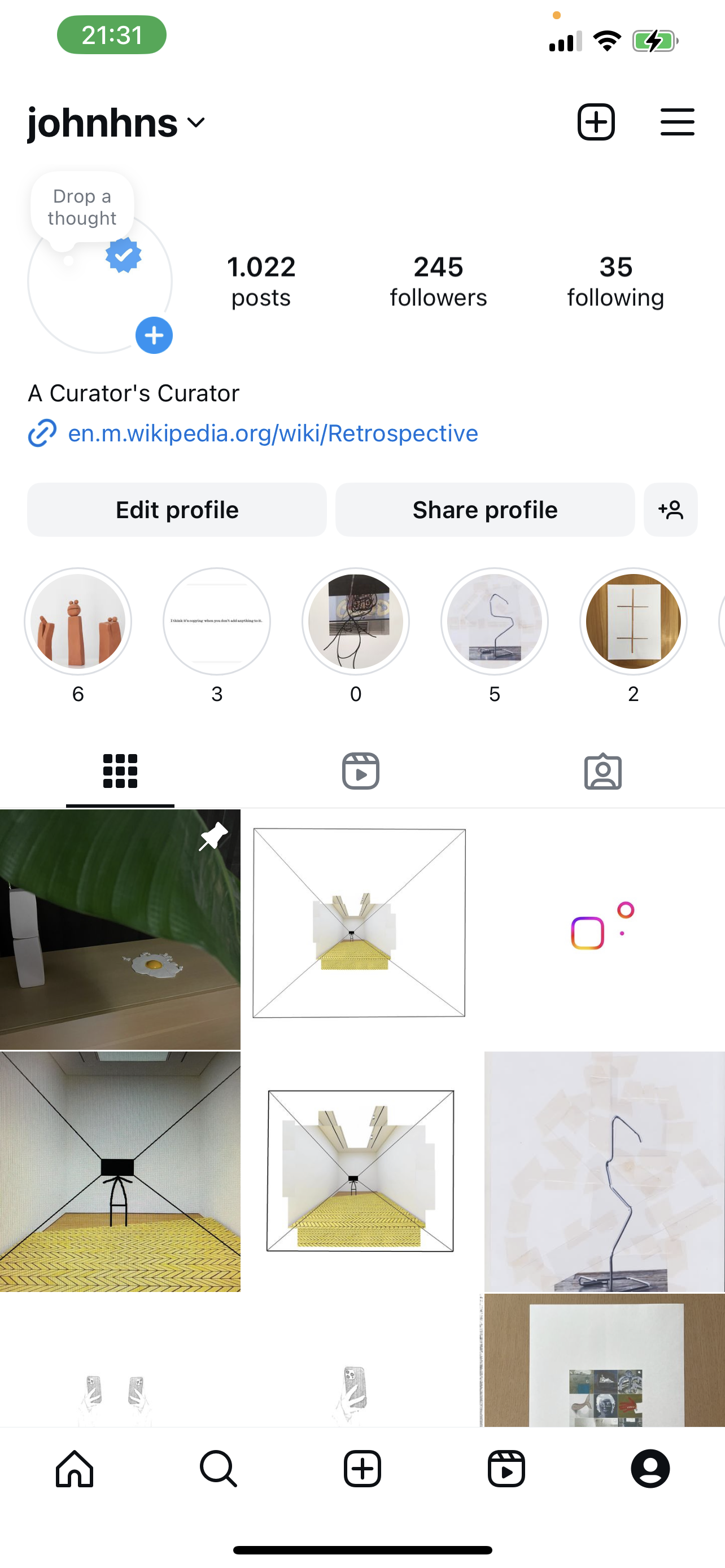Viewport: 725px width, 1568px height.
Task: Open the story highlight labeled 6
Action: (78, 621)
